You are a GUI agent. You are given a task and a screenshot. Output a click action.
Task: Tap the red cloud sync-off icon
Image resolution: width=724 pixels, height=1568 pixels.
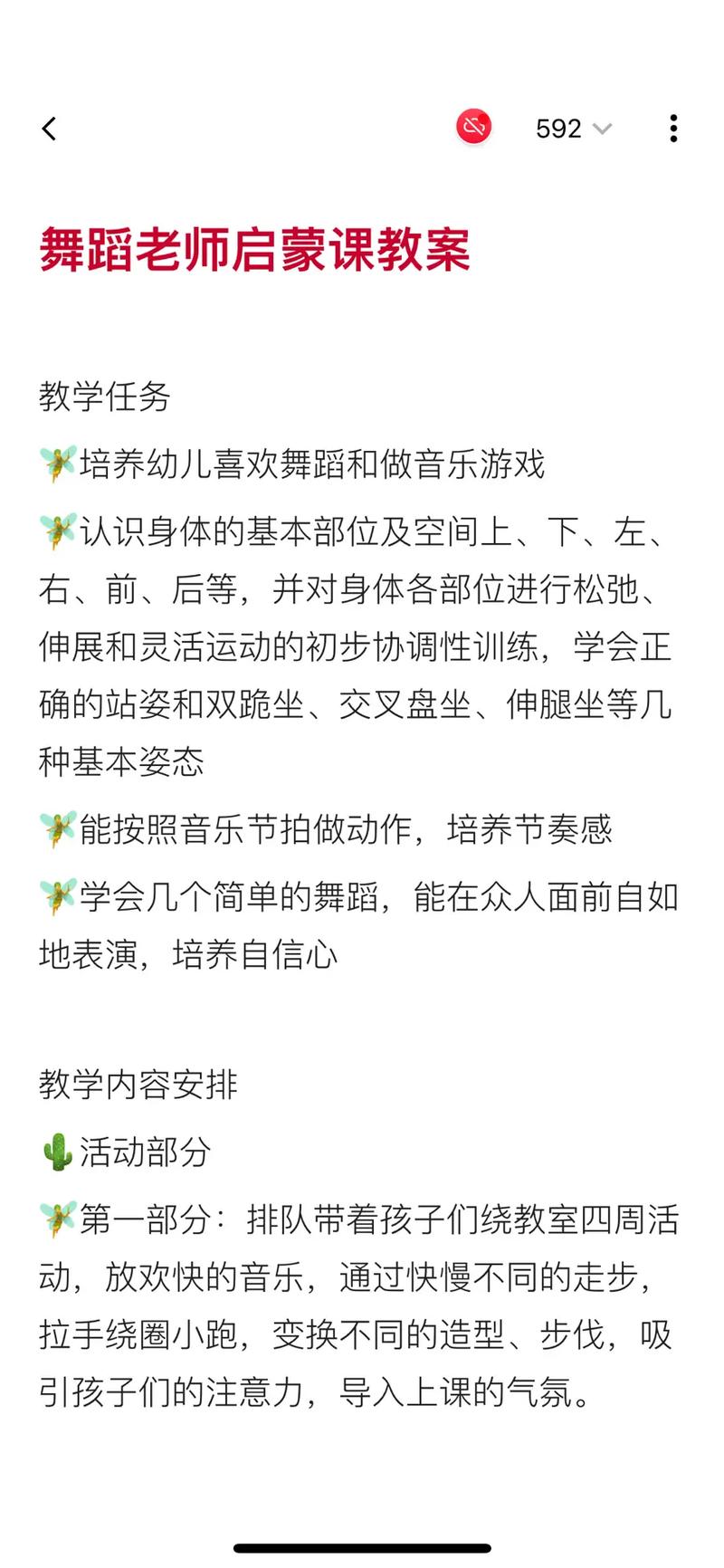(473, 128)
